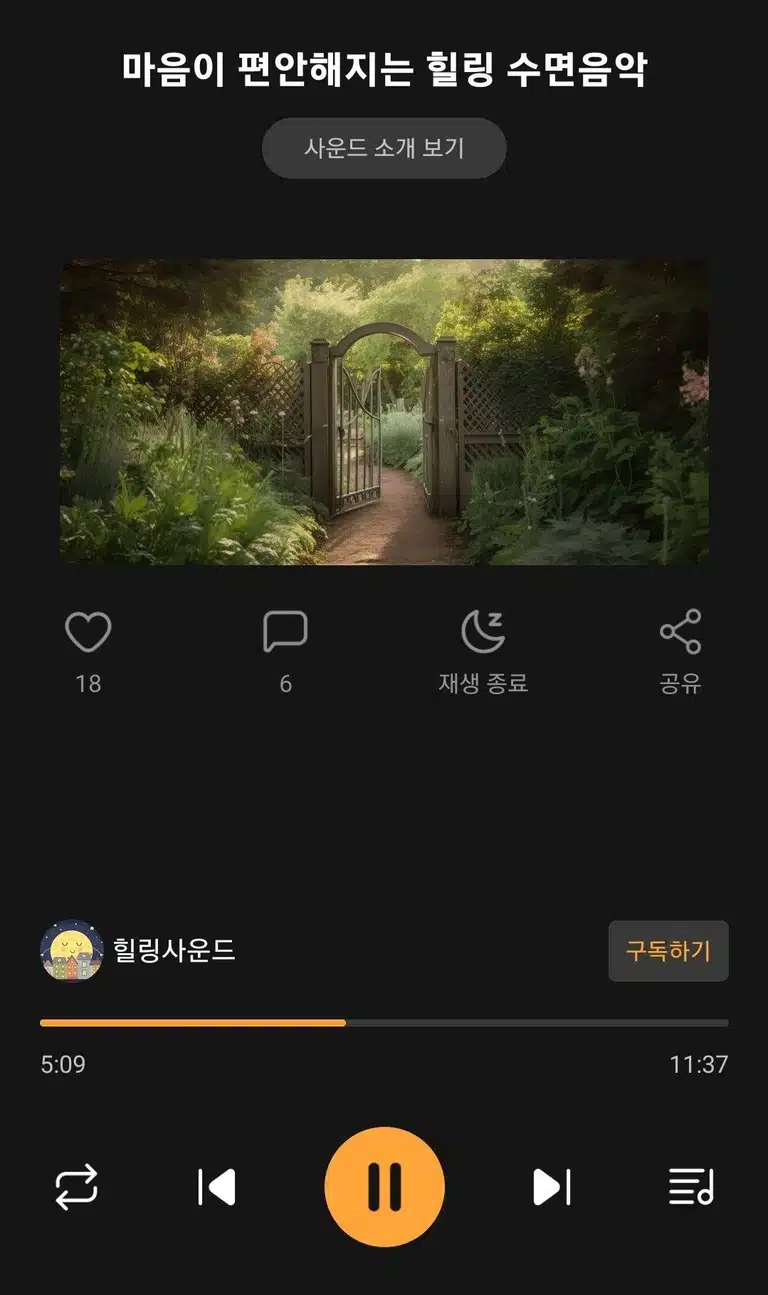Tap the playback progress bar
Viewport: 768px width, 1295px height.
pos(384,1023)
